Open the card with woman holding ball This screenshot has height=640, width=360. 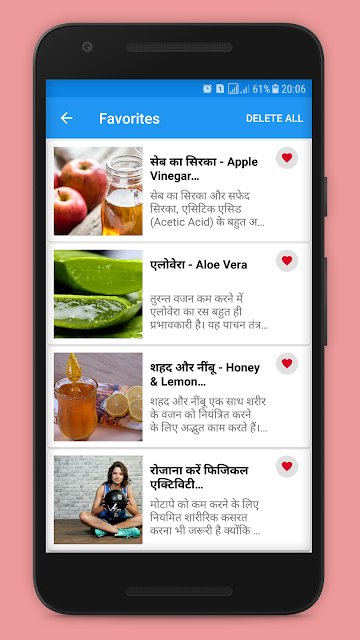(179, 500)
